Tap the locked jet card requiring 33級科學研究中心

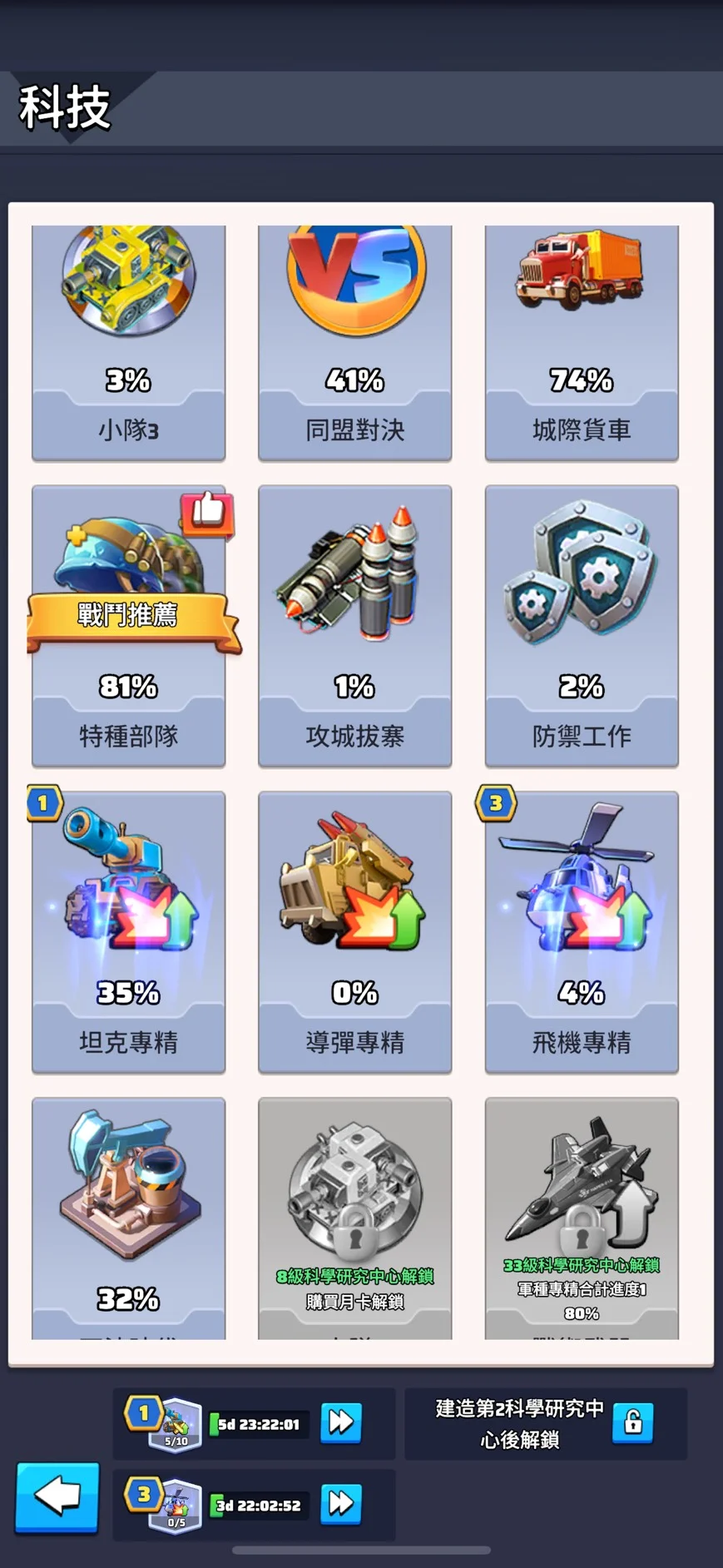pyautogui.click(x=581, y=1217)
